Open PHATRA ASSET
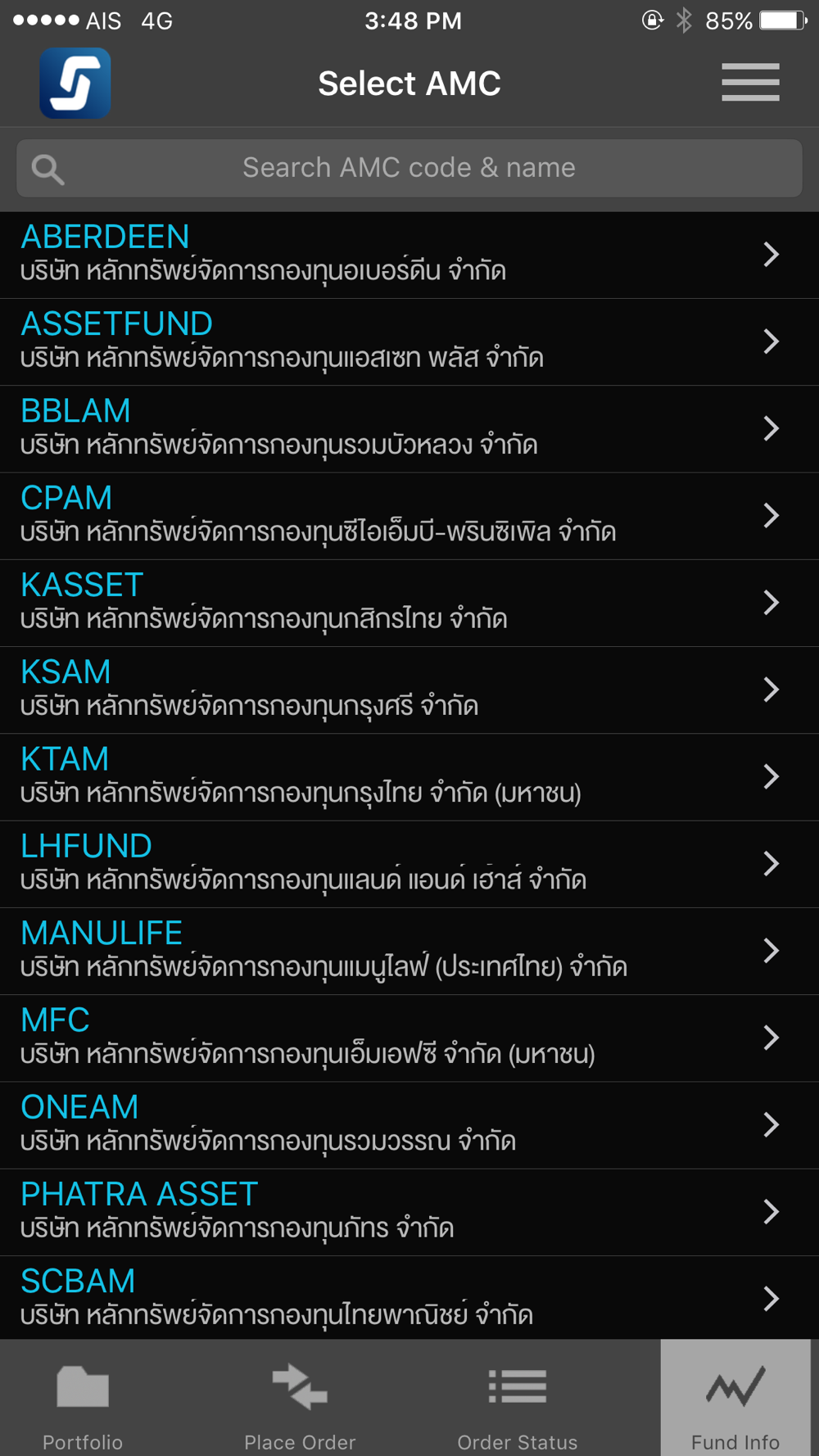 409,1212
